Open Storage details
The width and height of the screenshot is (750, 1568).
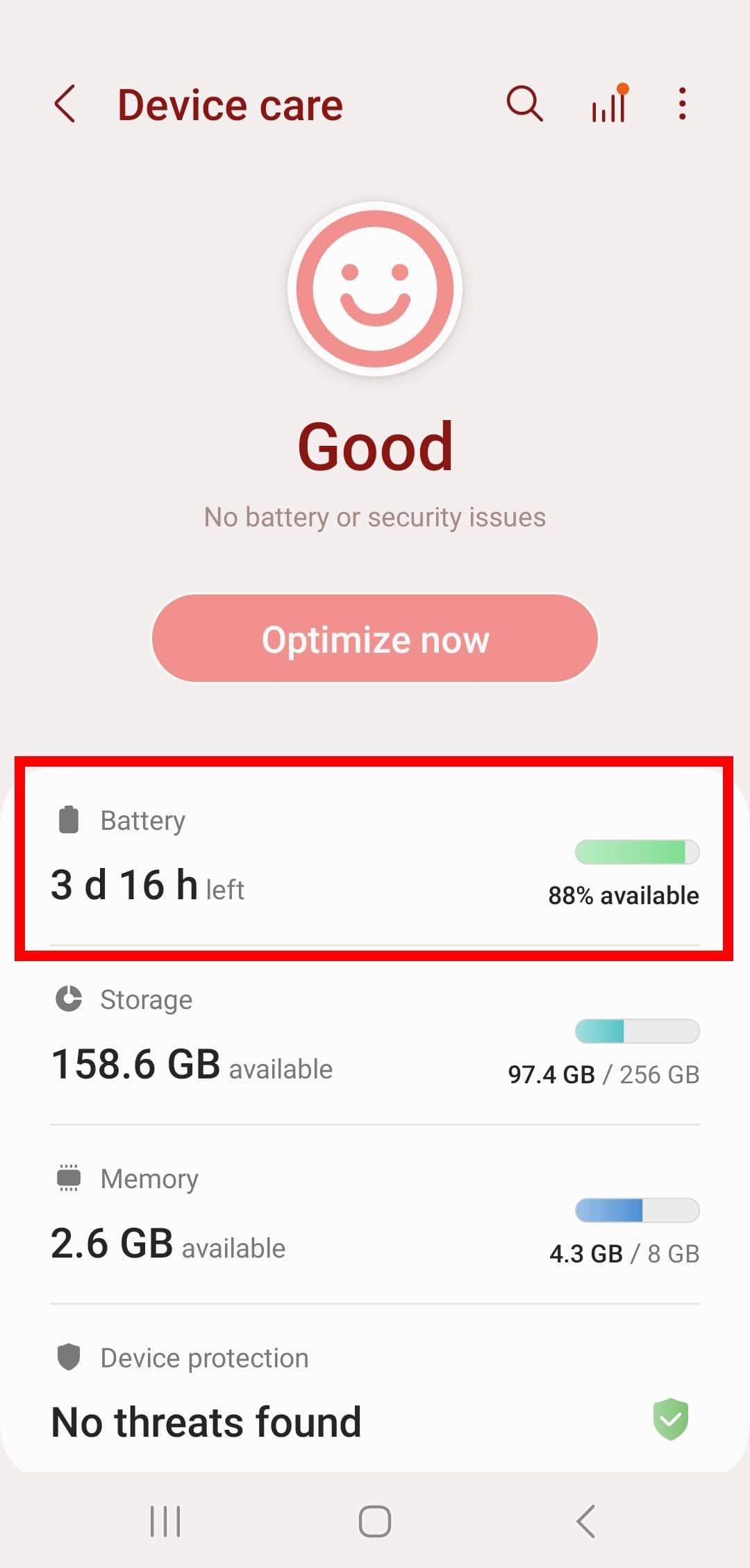click(375, 1037)
